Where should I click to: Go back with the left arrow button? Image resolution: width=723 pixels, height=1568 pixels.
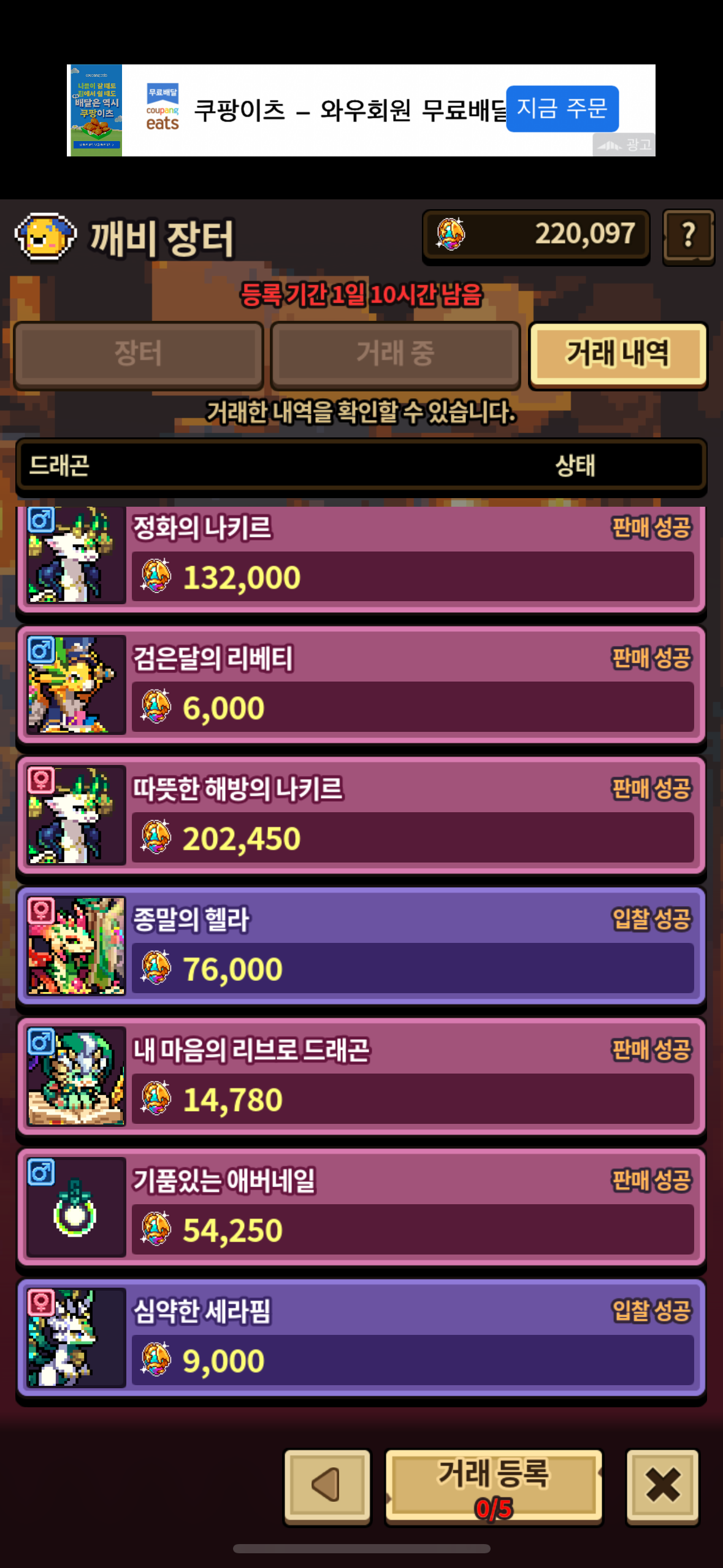pos(327,1485)
